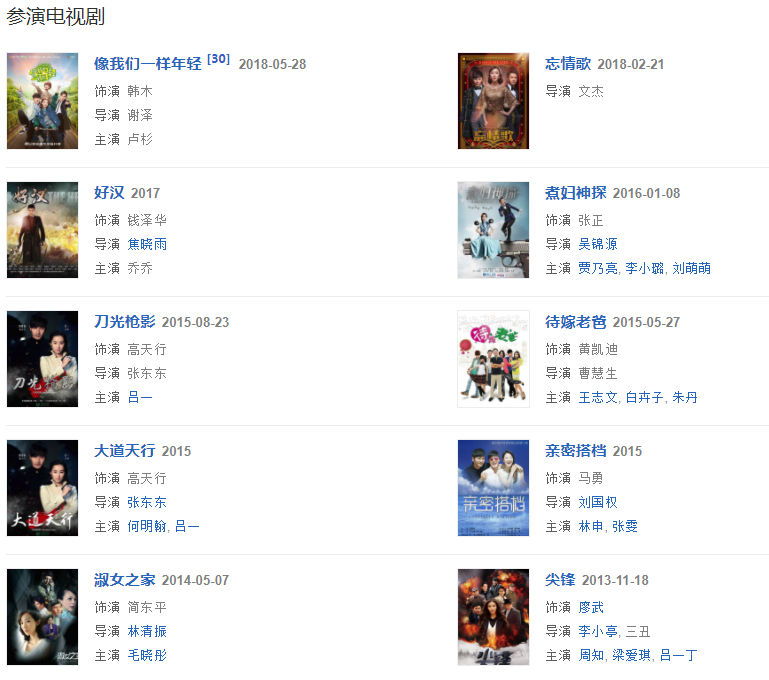Viewport: 769px width, 680px height.
Task: Open the 好汉 drama title
Action: coord(109,193)
